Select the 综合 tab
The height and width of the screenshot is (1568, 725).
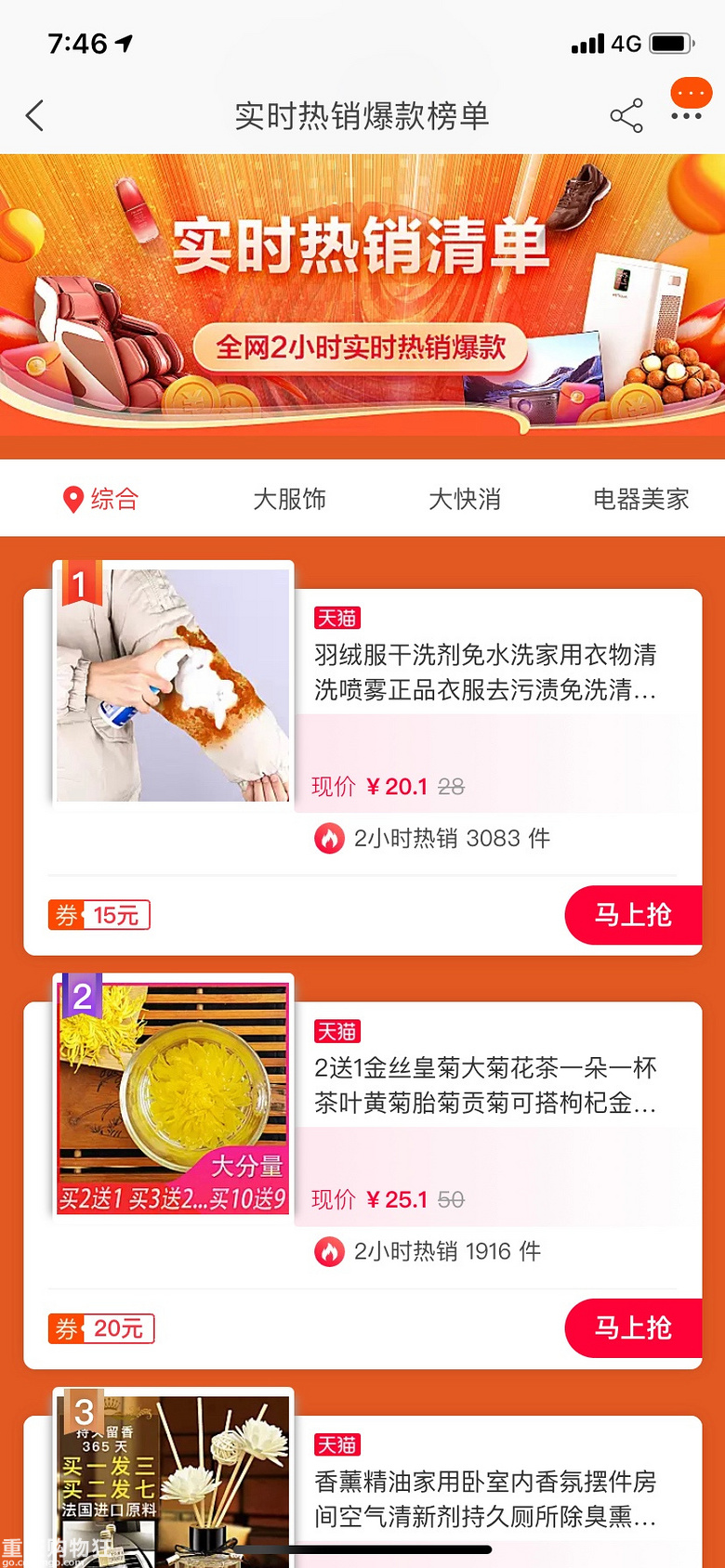pyautogui.click(x=100, y=499)
